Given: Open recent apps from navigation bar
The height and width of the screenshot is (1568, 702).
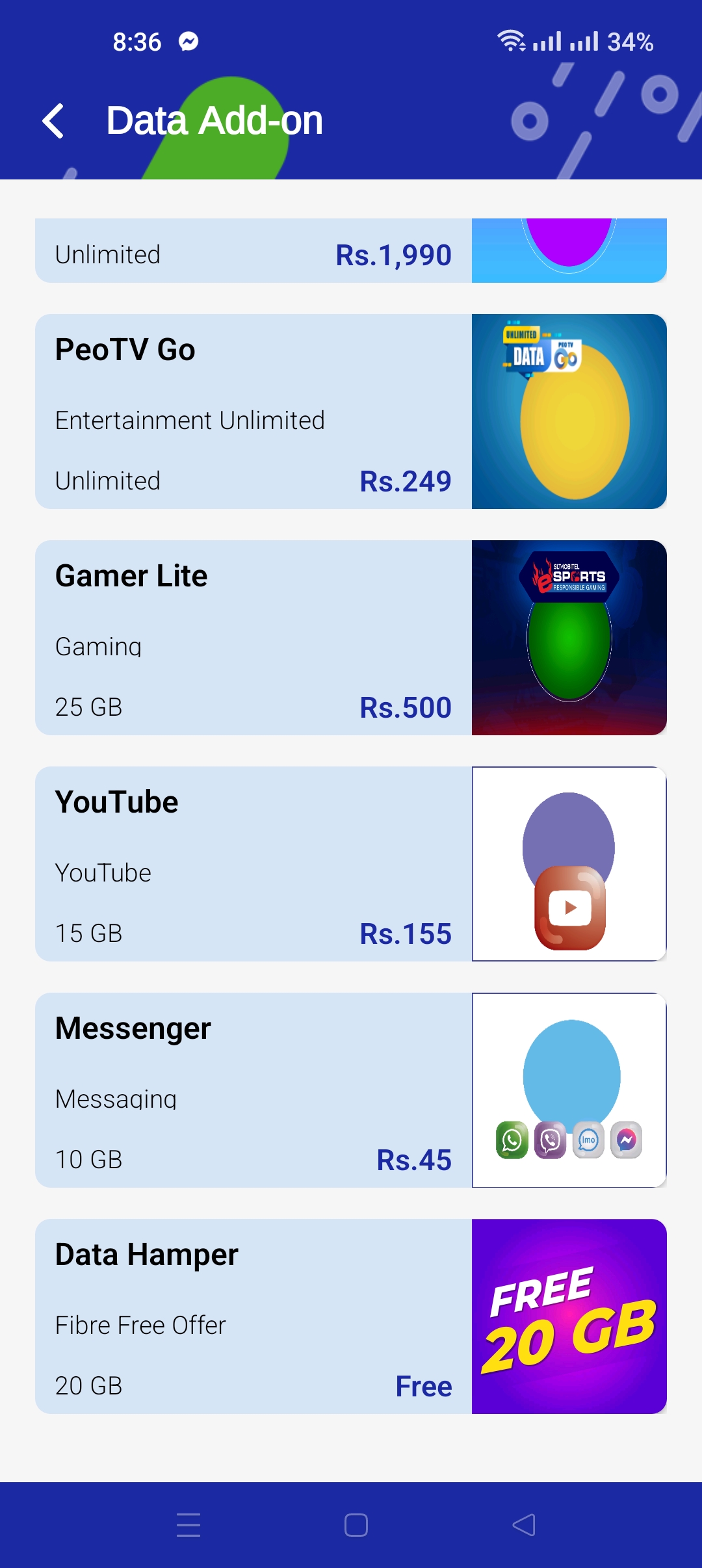Looking at the screenshot, I should pyautogui.click(x=188, y=1525).
